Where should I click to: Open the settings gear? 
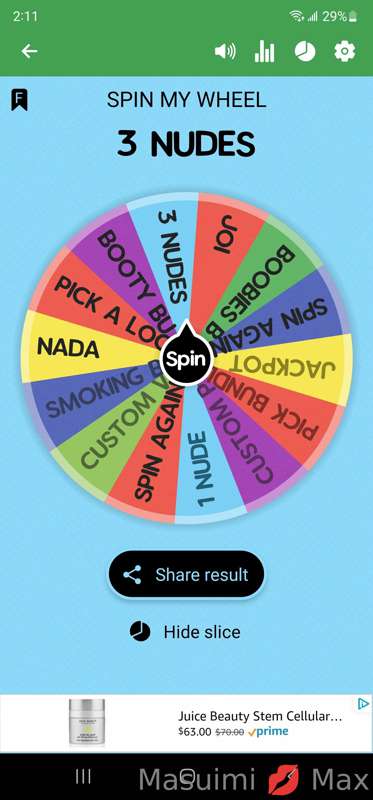click(344, 52)
